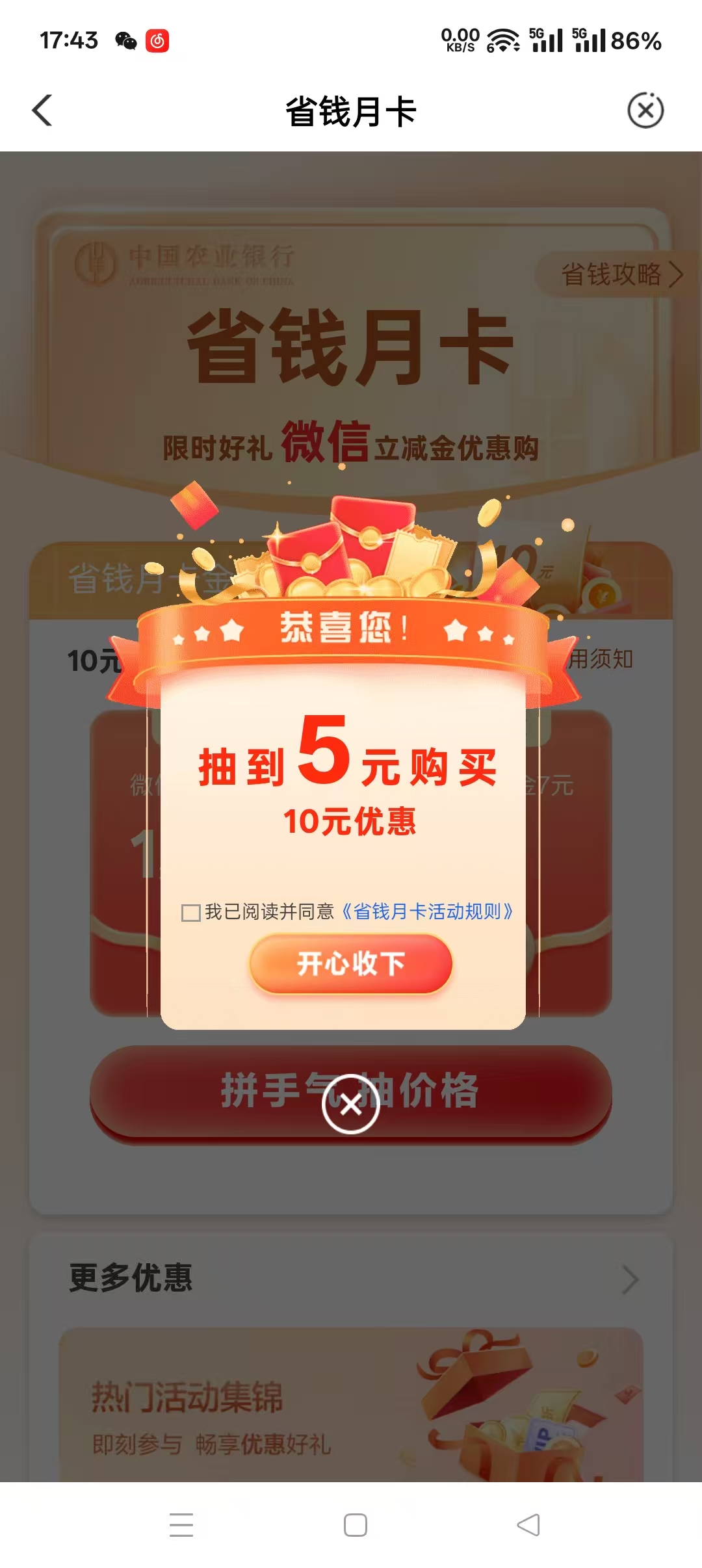
Task: Dismiss the 恭喜您 popup
Action: click(x=351, y=1104)
